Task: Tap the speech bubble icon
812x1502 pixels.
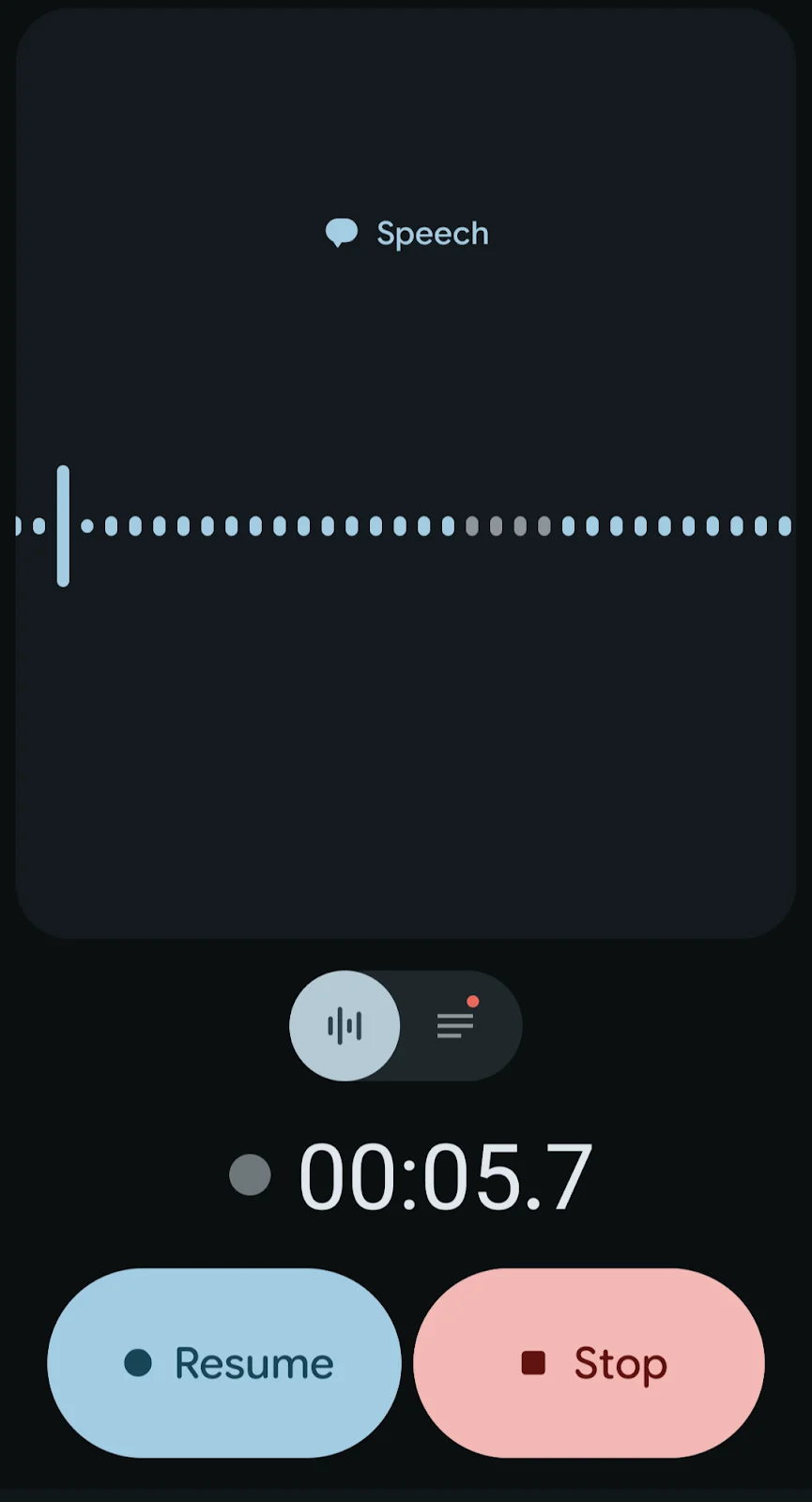Action: 342,231
